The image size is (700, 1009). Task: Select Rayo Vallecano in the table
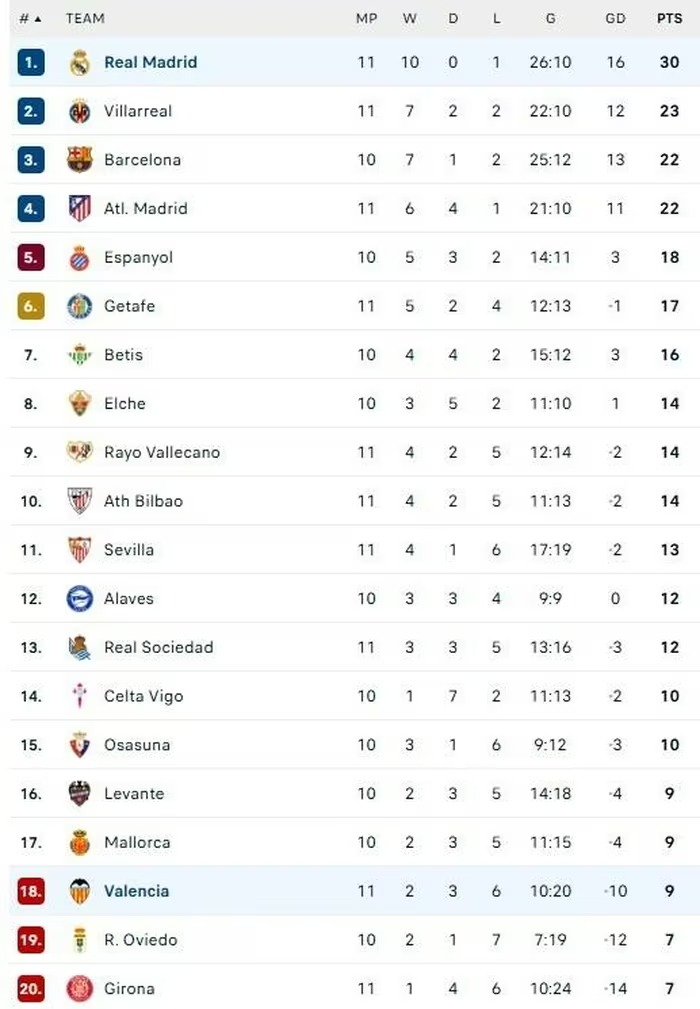pyautogui.click(x=161, y=453)
